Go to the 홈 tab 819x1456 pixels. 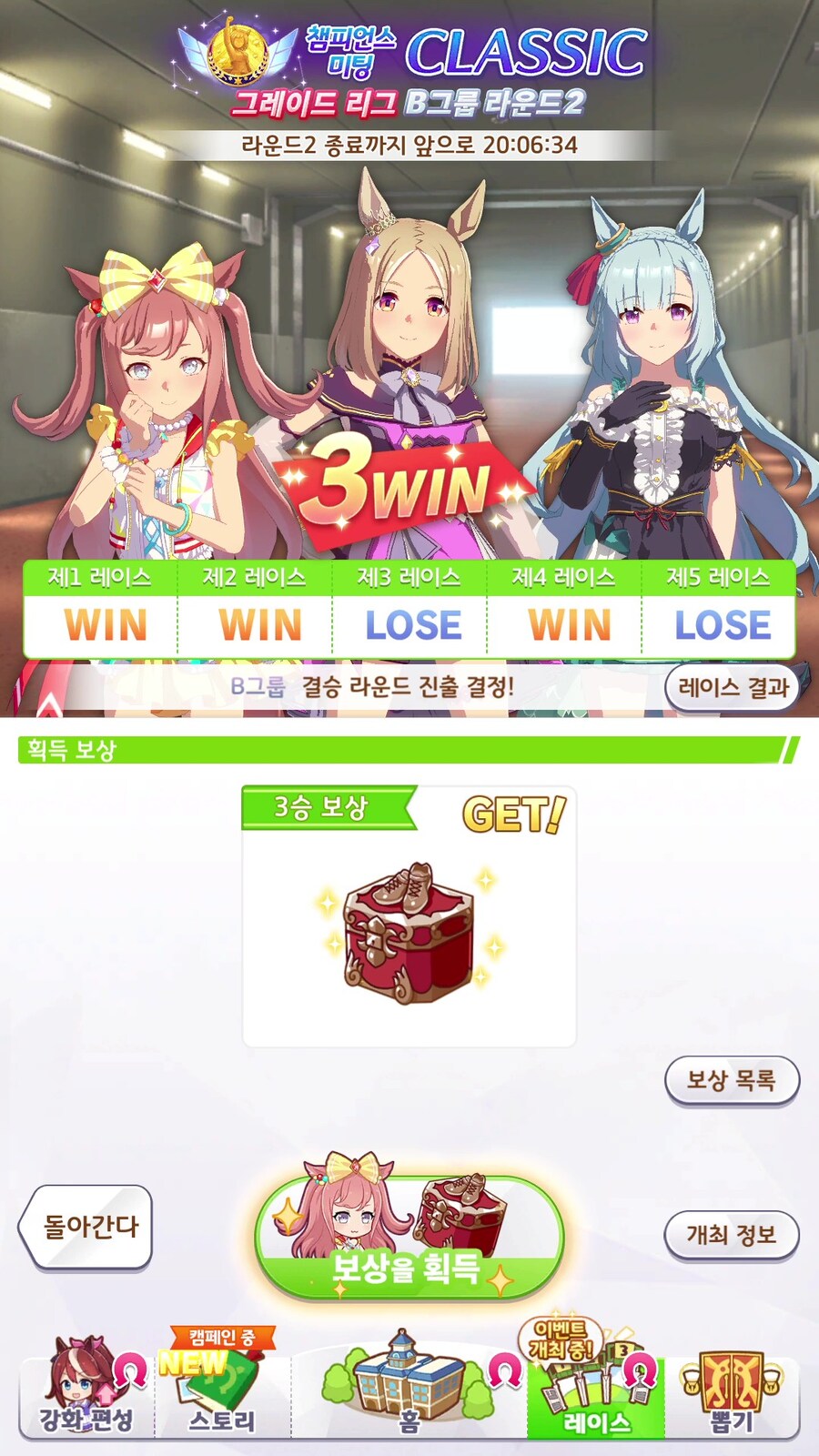[409, 1392]
